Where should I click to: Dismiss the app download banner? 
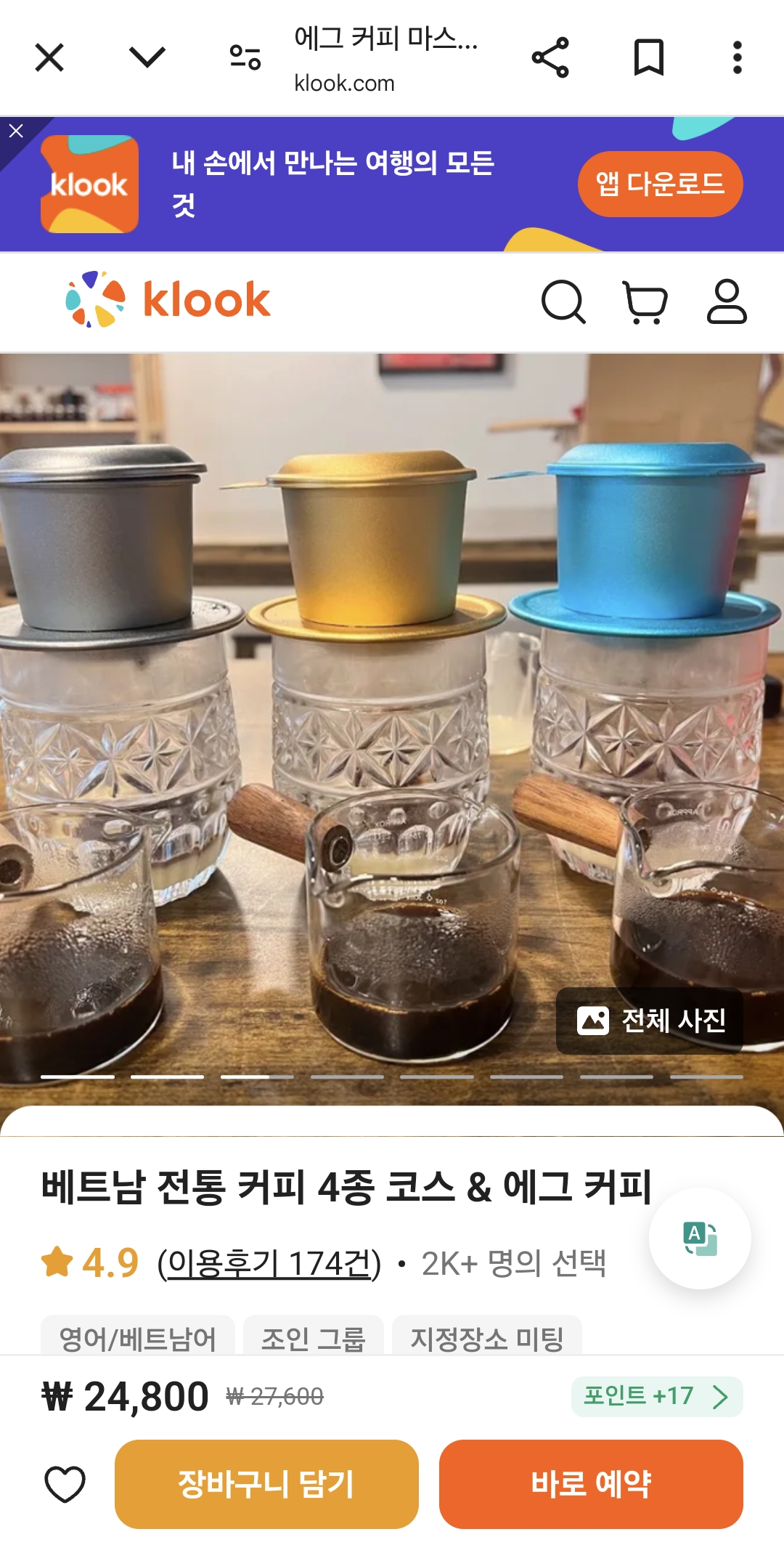point(16,131)
